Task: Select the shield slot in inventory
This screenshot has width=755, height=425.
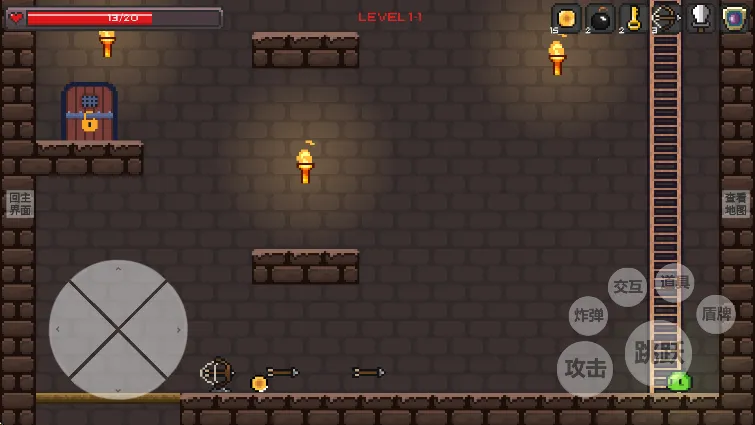Action: point(734,18)
